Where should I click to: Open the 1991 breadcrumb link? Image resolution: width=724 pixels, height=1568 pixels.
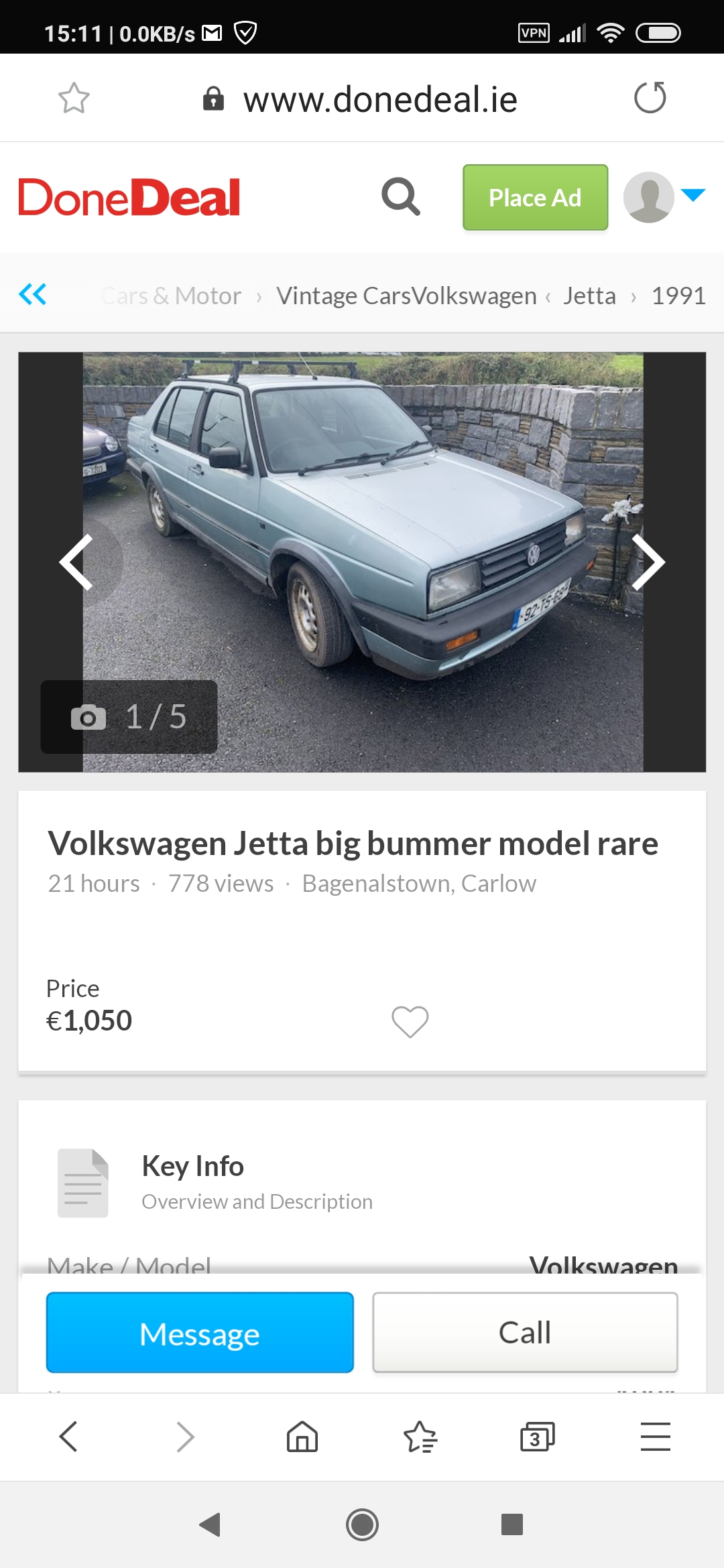click(x=678, y=296)
